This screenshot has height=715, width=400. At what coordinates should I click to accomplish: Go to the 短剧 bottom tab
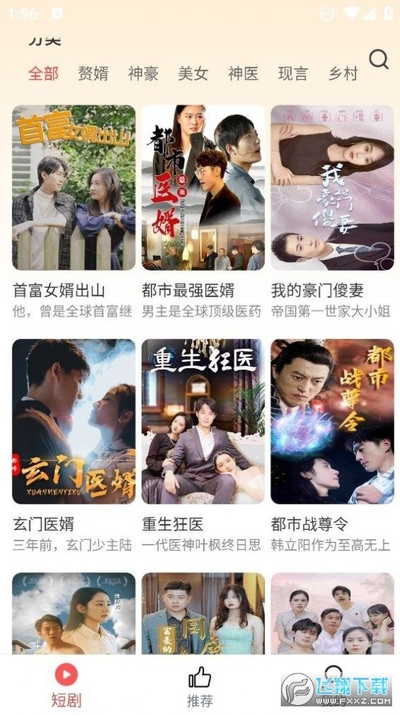pyautogui.click(x=67, y=685)
